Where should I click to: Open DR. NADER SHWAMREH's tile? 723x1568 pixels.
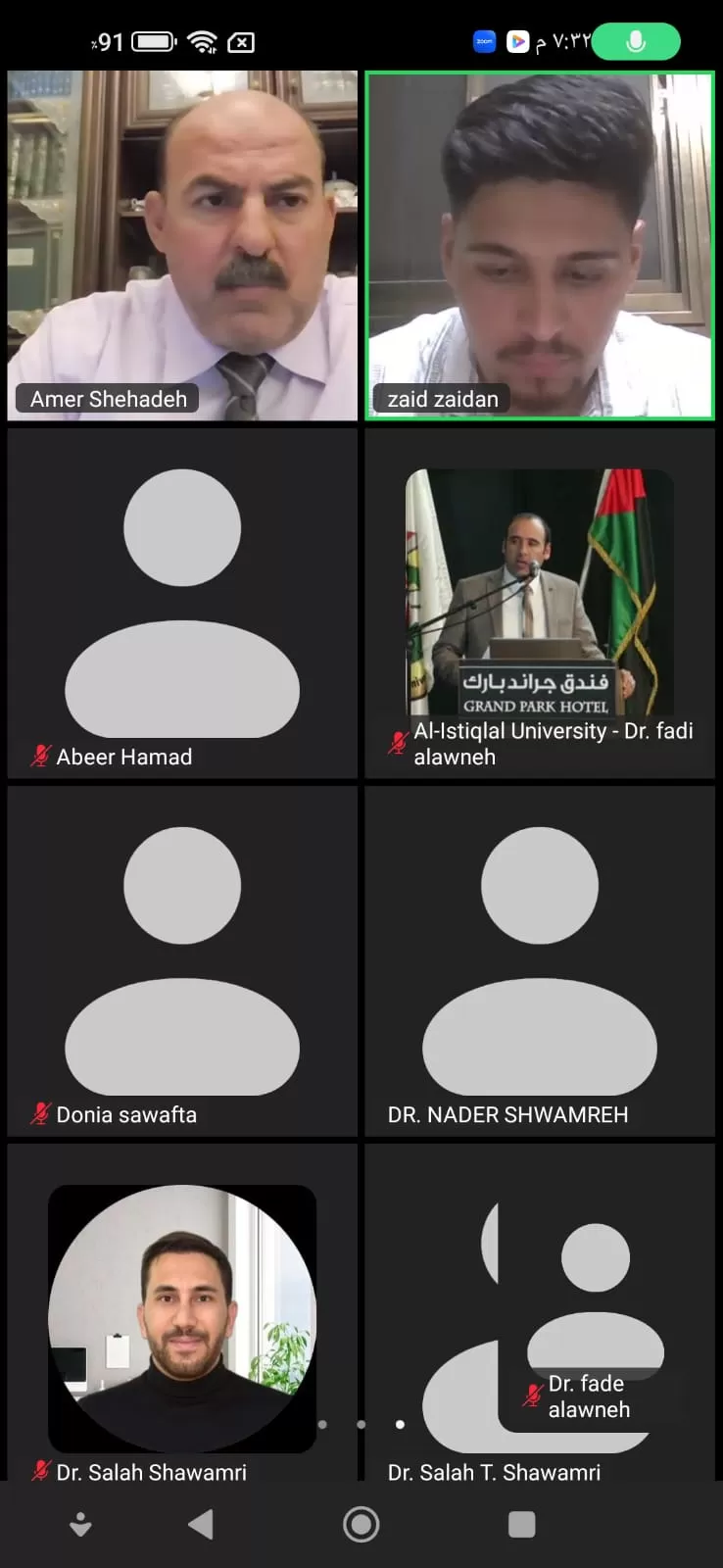pos(540,960)
